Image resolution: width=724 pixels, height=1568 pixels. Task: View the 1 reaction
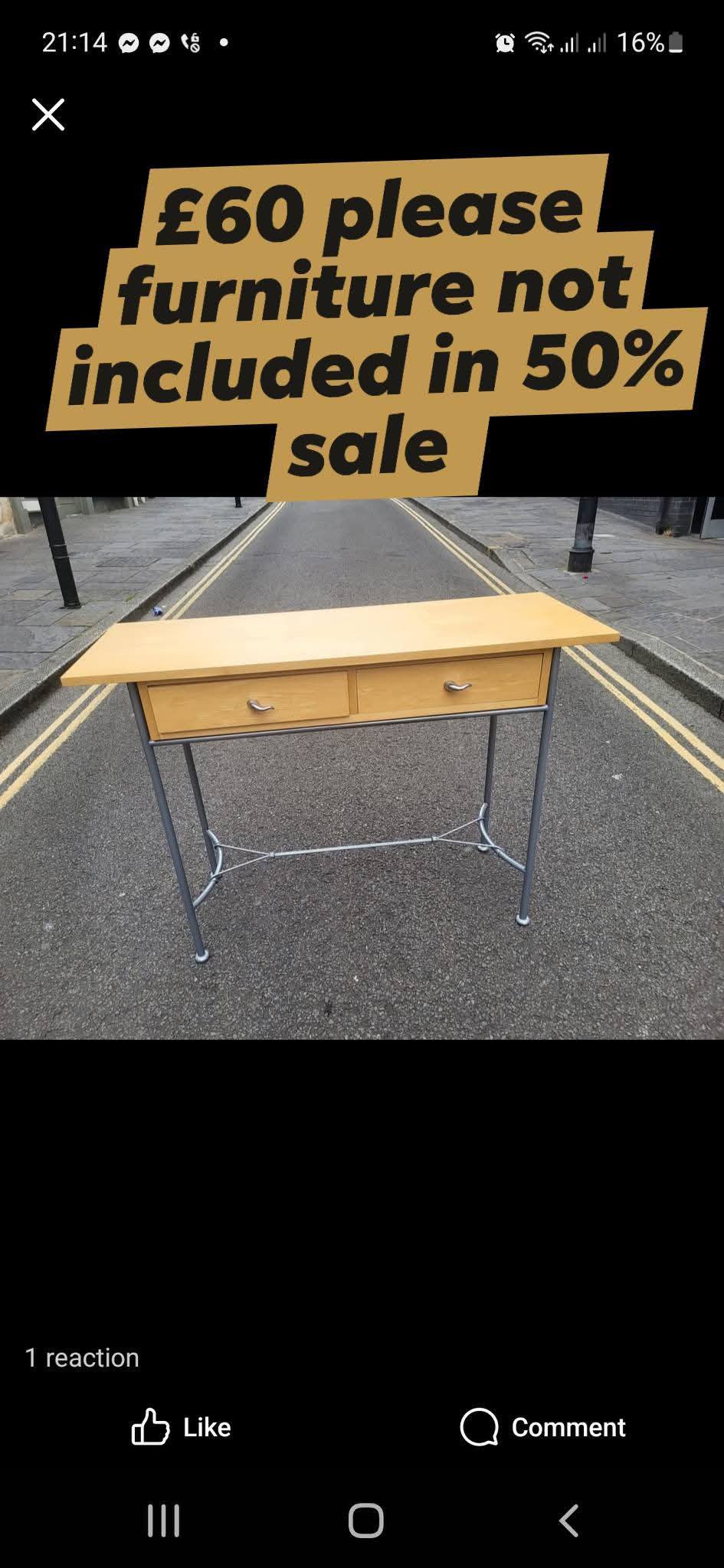(82, 1357)
